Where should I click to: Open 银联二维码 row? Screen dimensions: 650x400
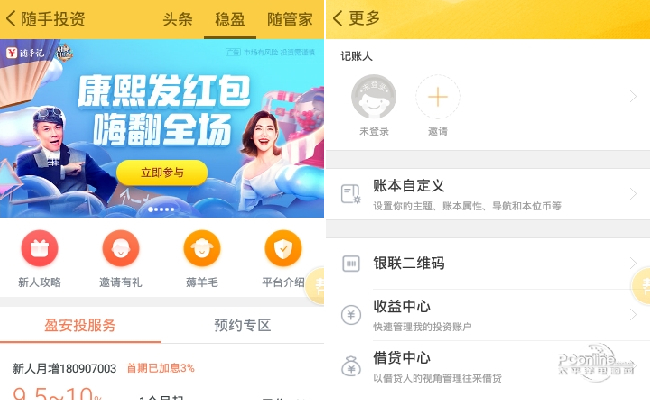pos(487,263)
